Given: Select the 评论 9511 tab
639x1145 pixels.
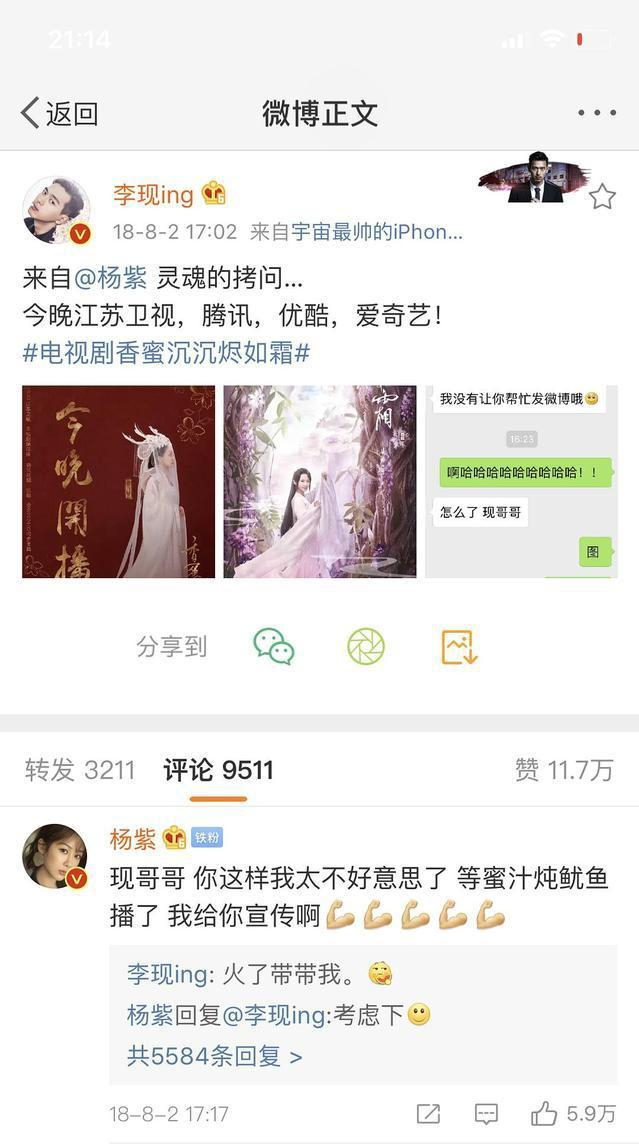Looking at the screenshot, I should click(218, 769).
